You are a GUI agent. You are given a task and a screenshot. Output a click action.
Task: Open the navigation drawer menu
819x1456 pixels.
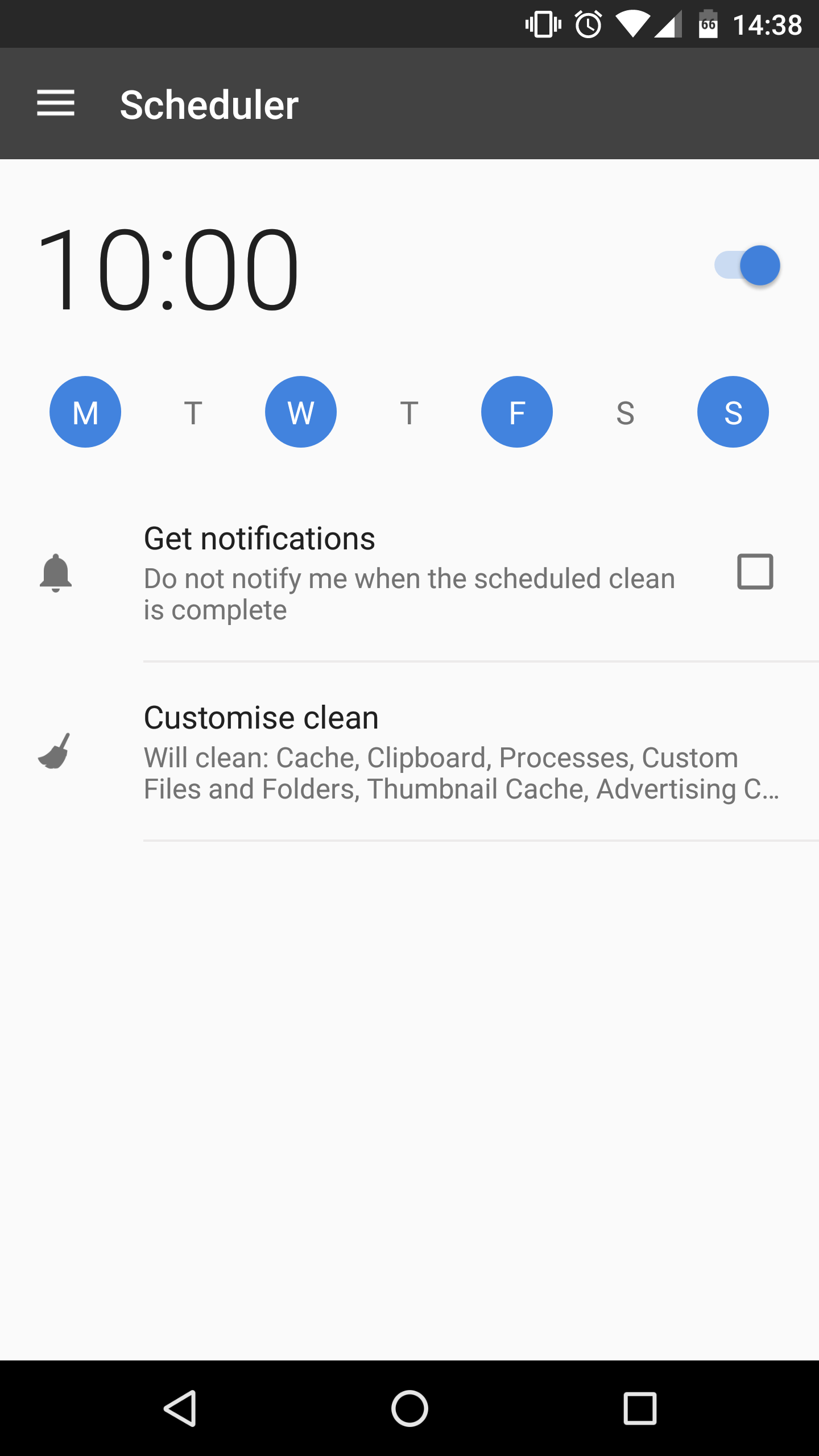[x=56, y=104]
